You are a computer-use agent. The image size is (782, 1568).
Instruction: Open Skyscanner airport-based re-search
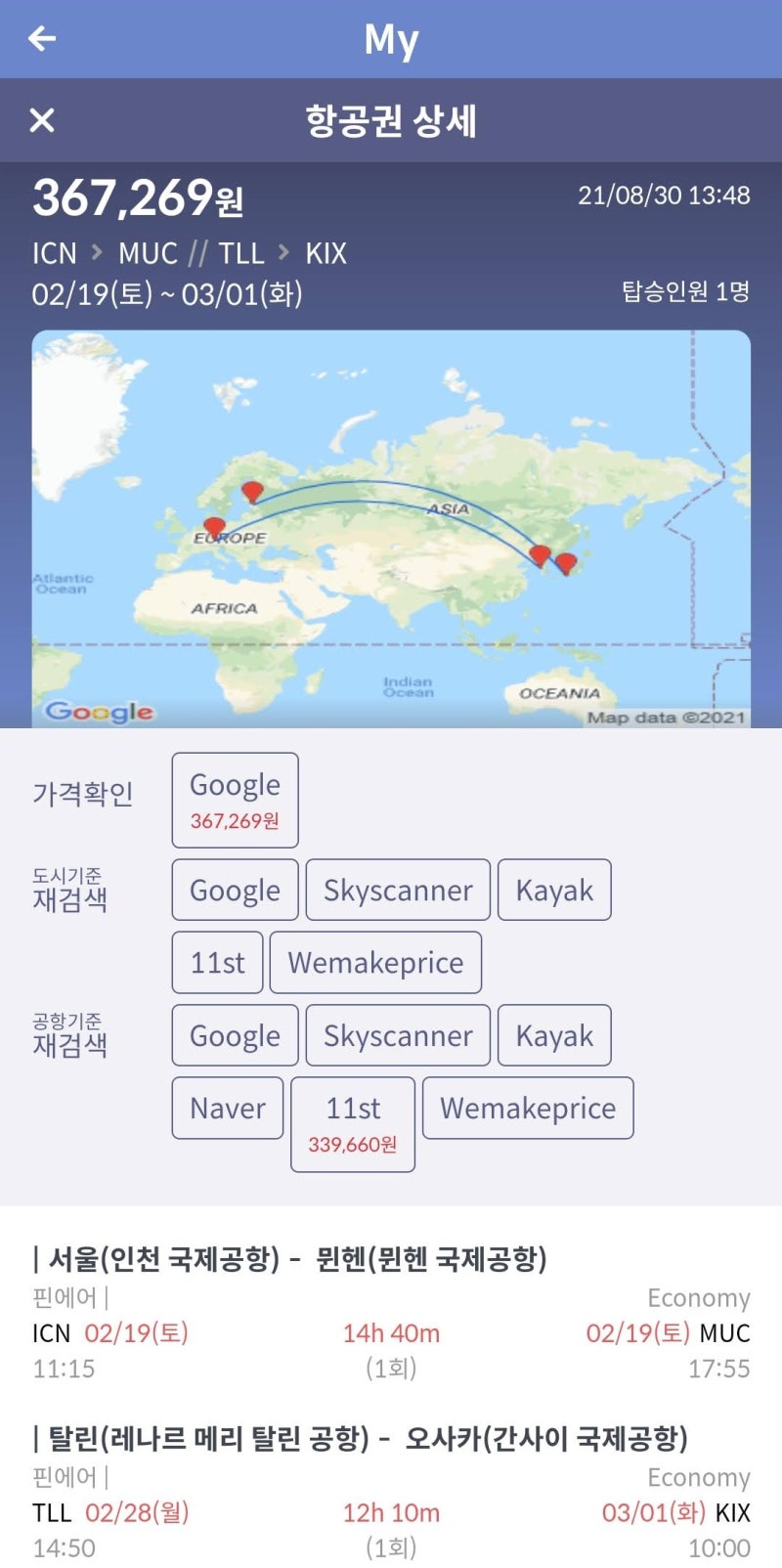(397, 1035)
